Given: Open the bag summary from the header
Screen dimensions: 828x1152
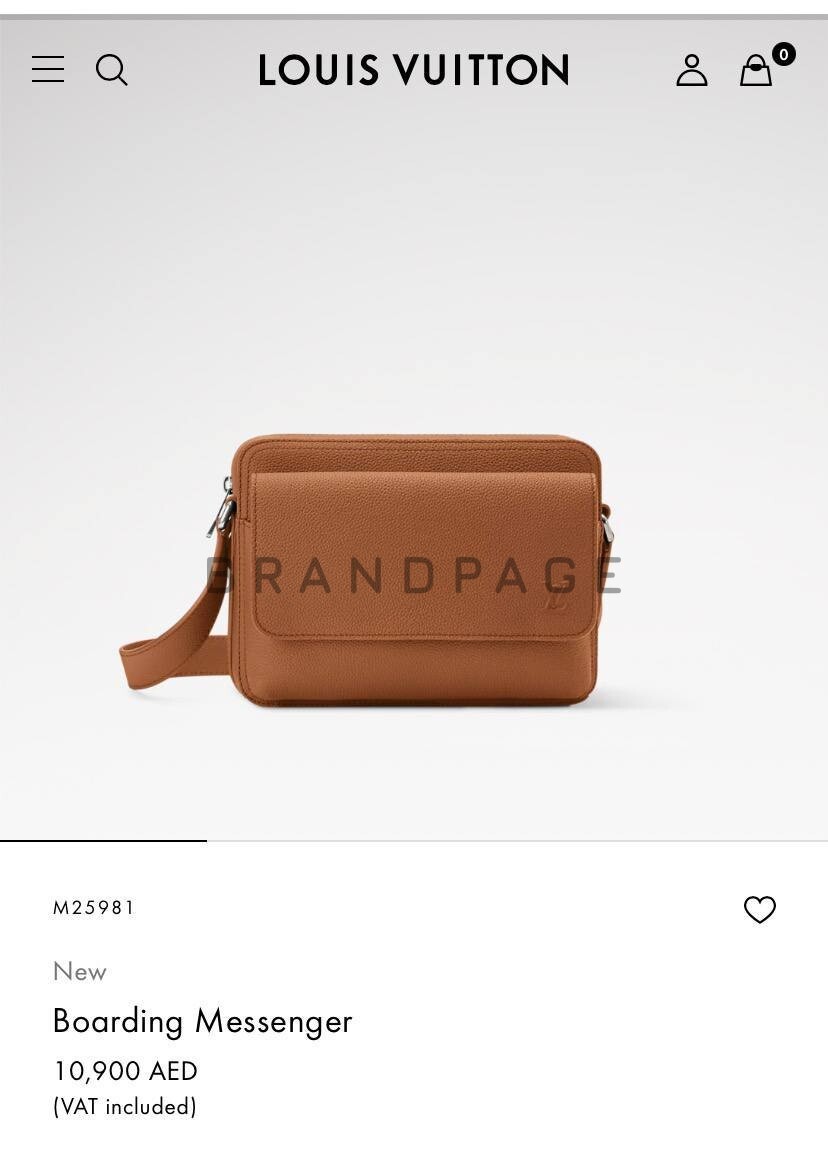Looking at the screenshot, I should 757,72.
